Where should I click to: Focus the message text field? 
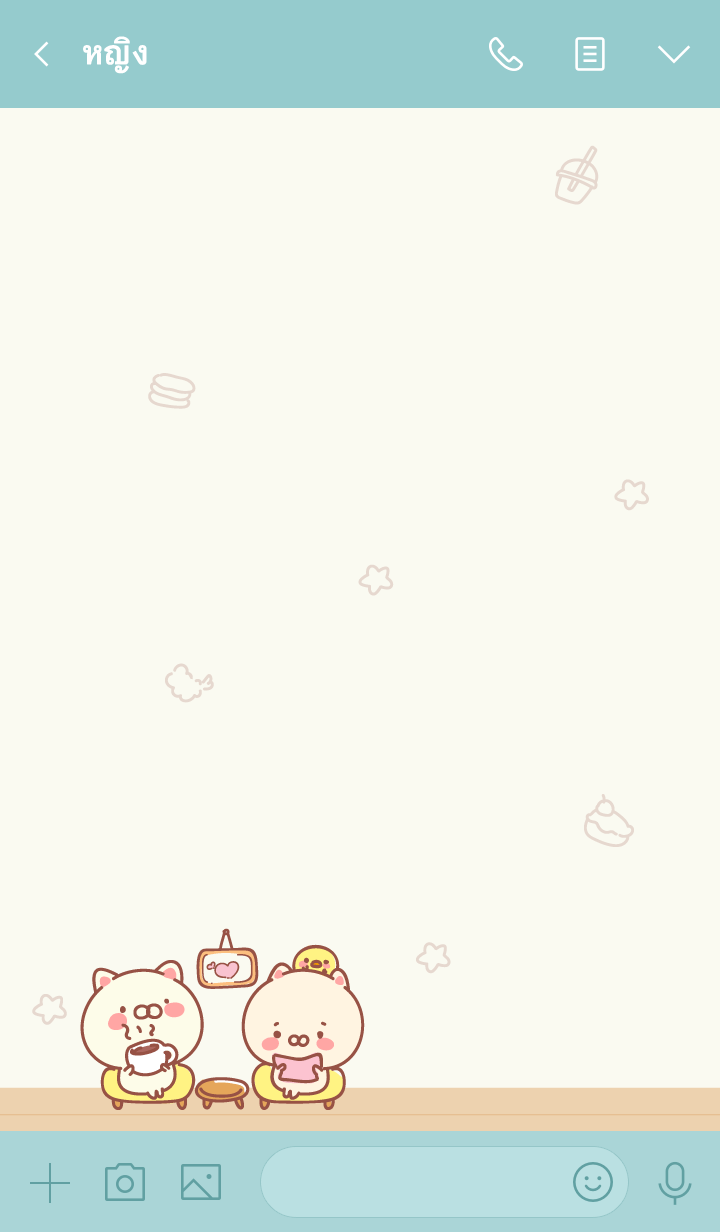click(x=410, y=1182)
